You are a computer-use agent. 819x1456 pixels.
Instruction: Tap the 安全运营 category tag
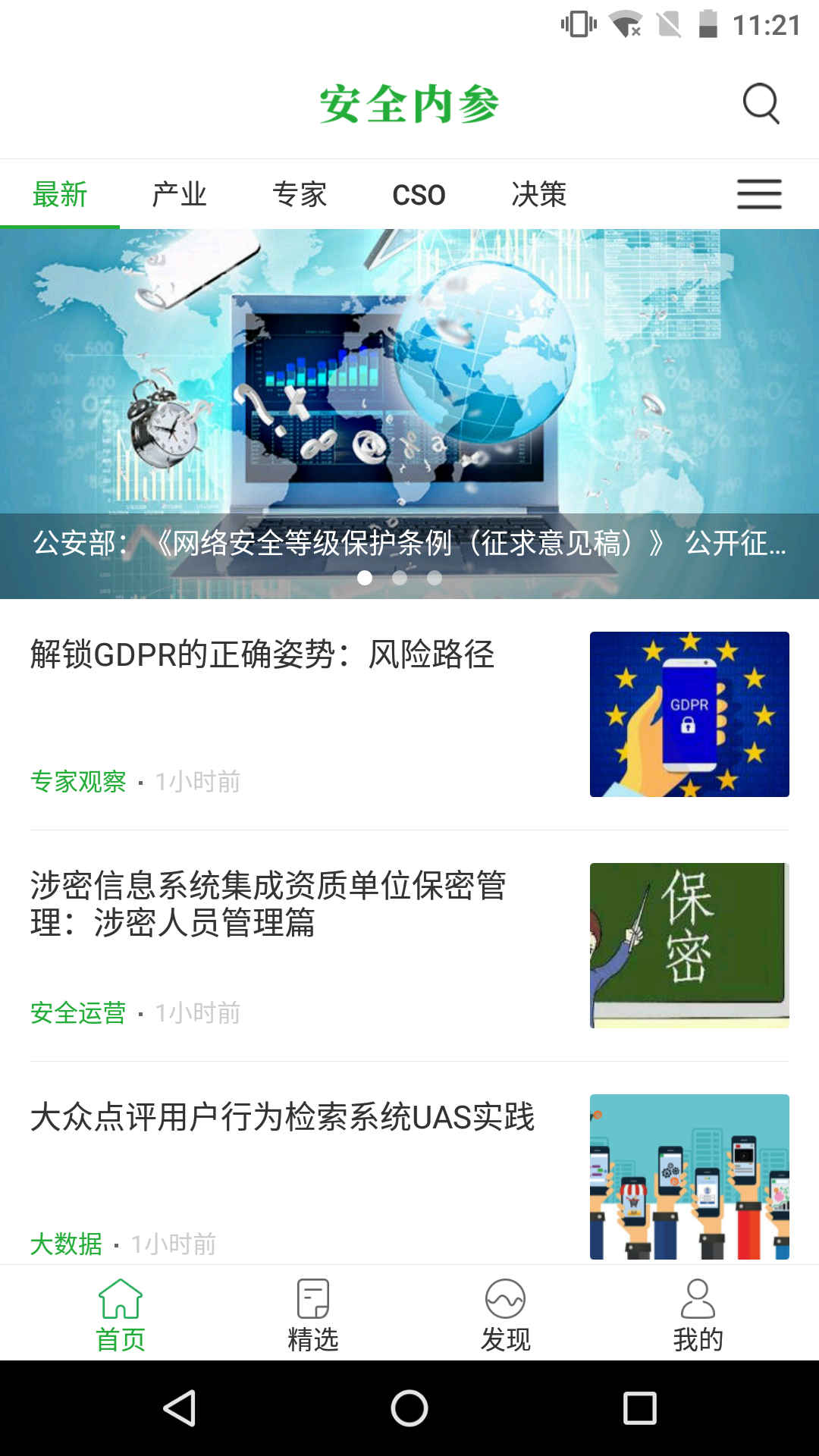tap(78, 1012)
